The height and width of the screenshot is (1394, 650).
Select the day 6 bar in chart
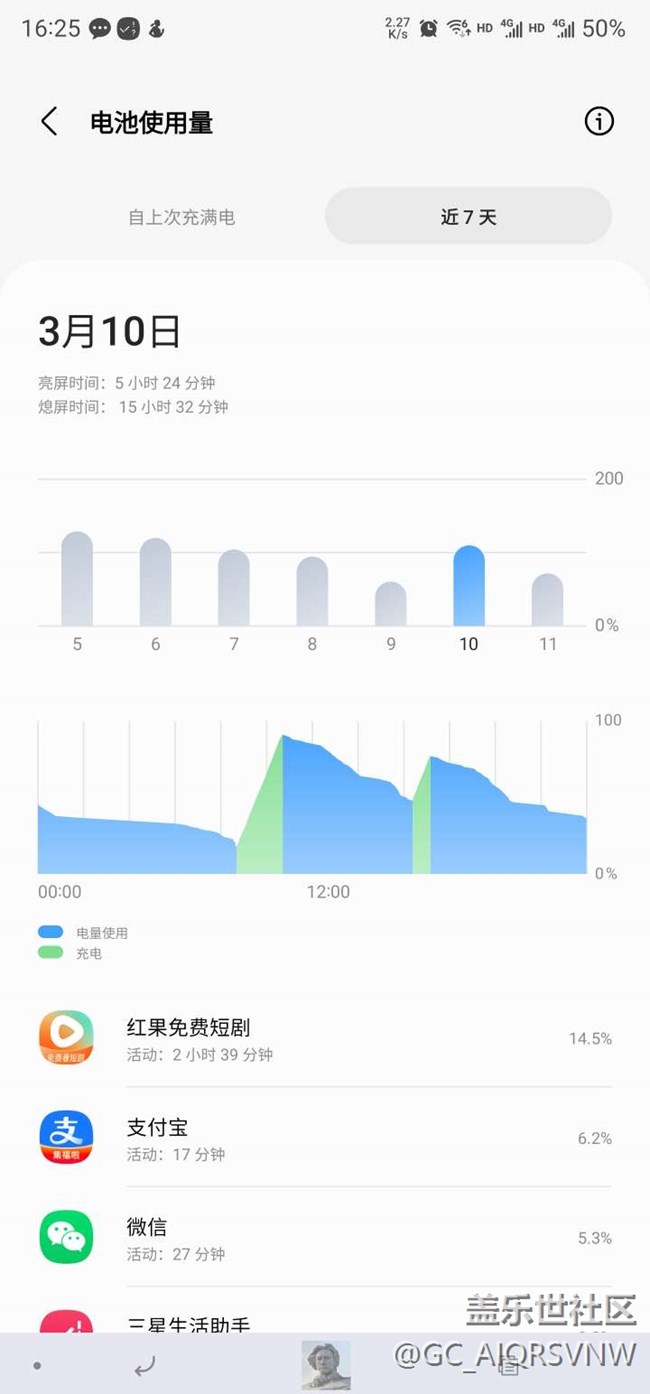[155, 583]
